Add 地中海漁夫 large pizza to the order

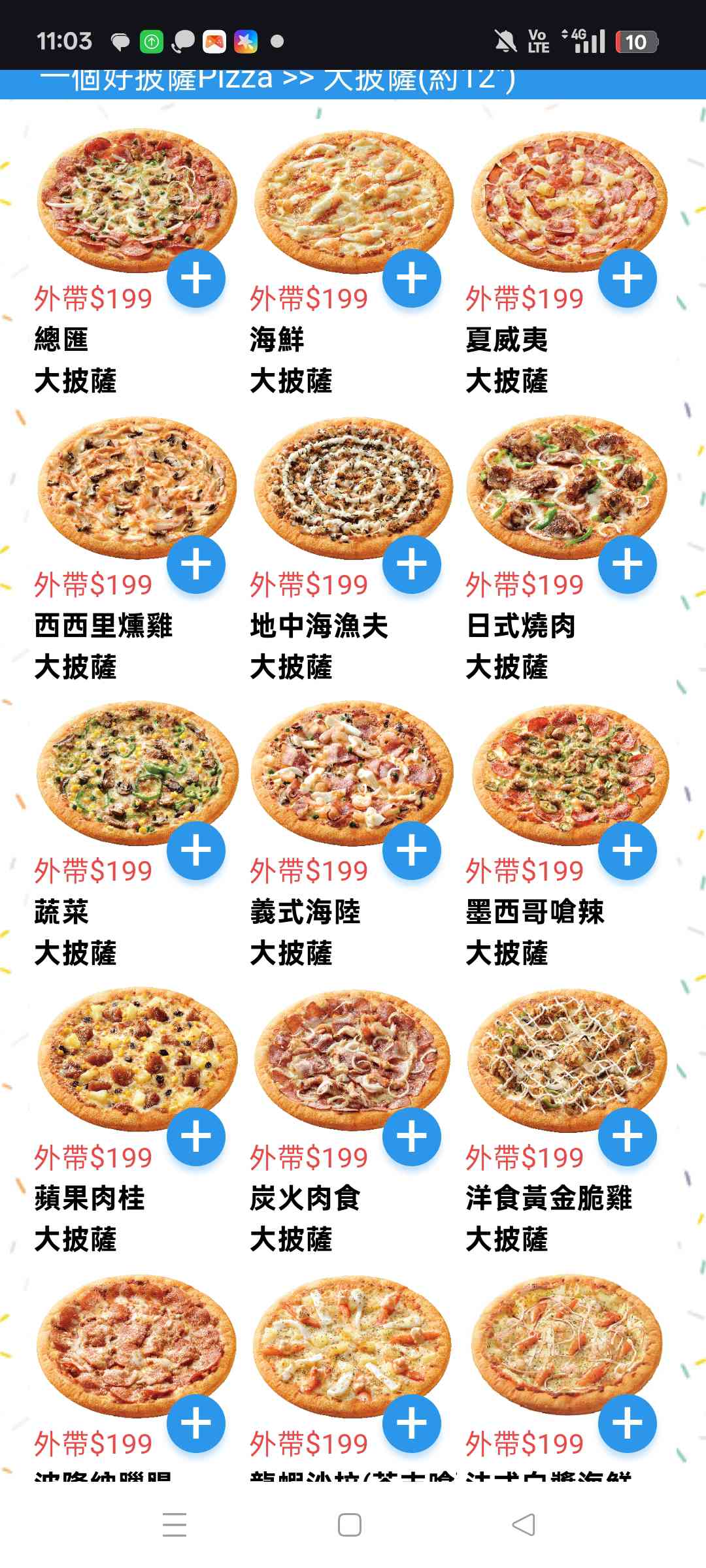[x=412, y=564]
